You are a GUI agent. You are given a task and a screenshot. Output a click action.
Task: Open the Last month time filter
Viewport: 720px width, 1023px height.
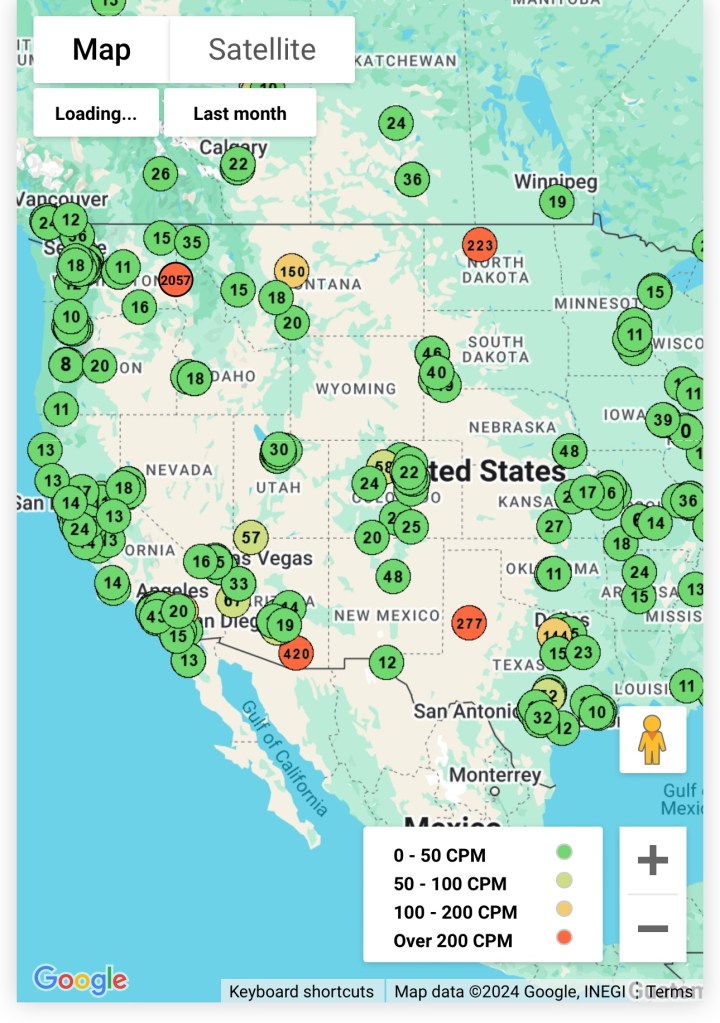click(240, 113)
